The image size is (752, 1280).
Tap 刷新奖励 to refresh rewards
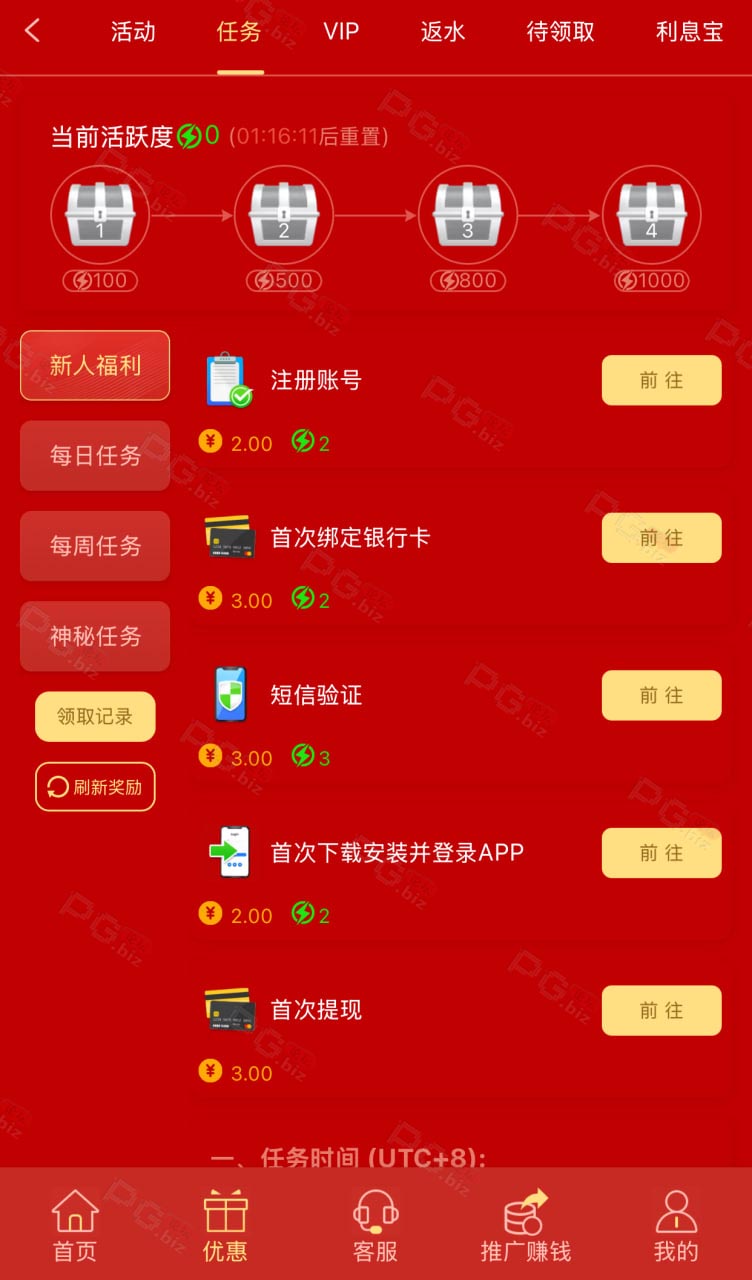click(95, 787)
